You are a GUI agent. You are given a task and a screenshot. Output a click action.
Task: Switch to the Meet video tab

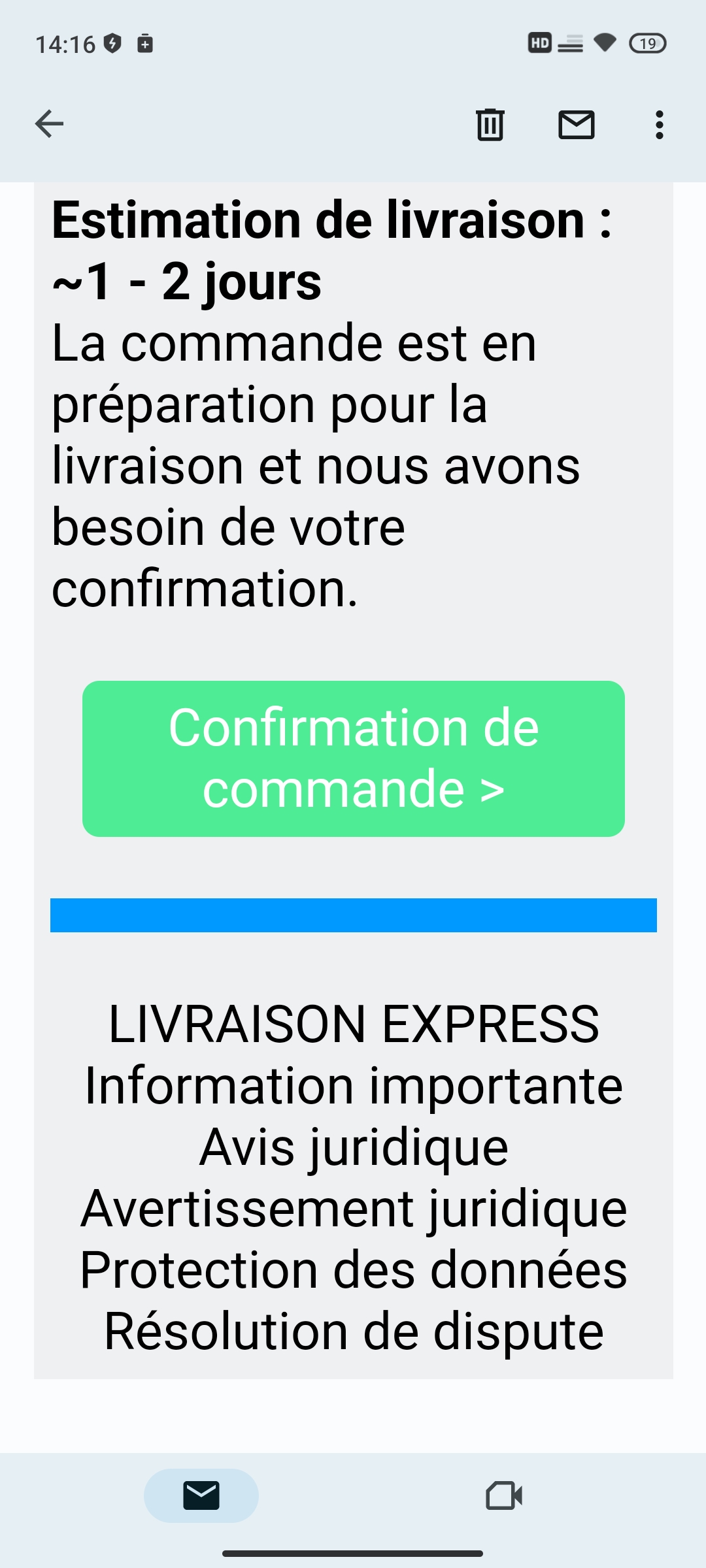tap(504, 1495)
